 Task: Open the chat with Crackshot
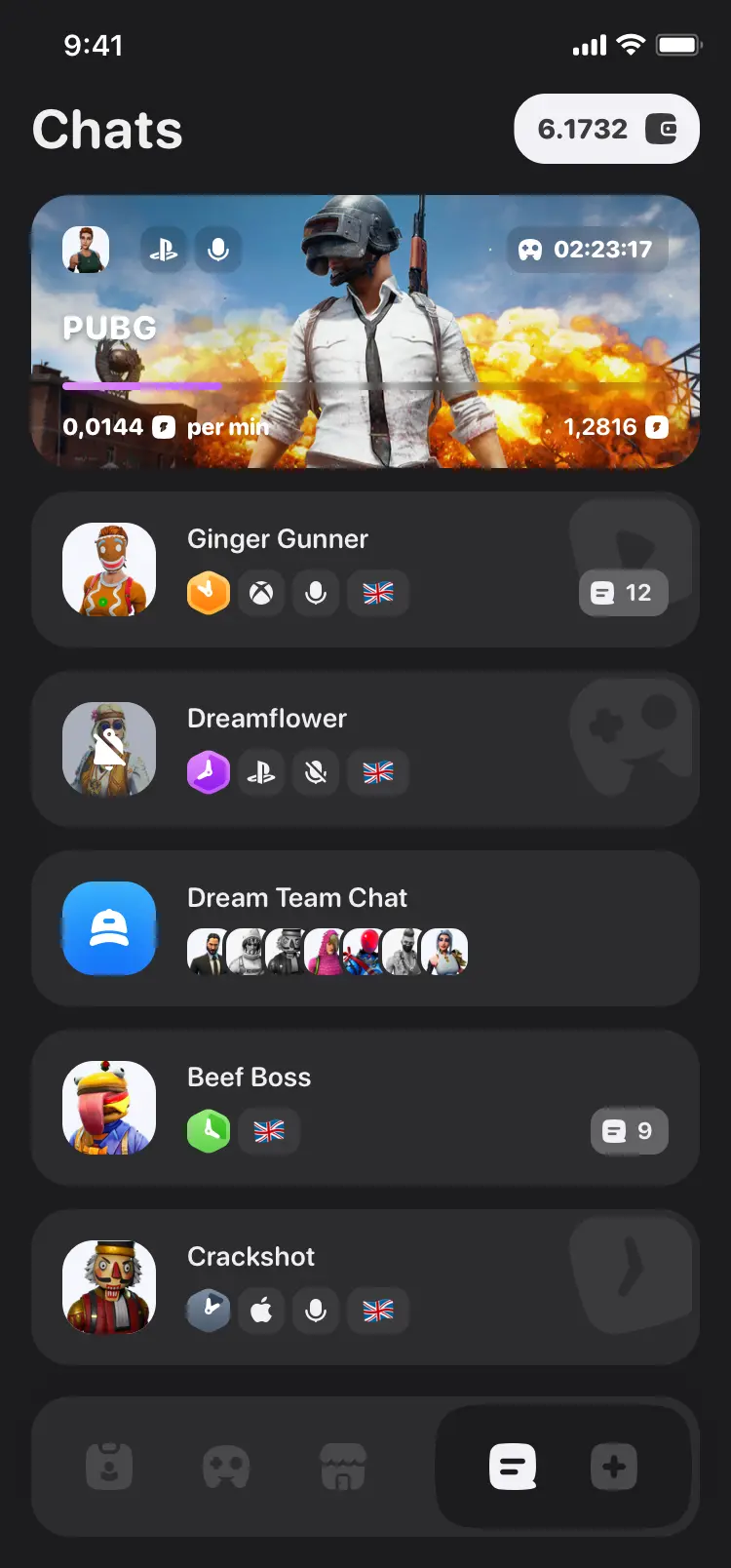365,1287
